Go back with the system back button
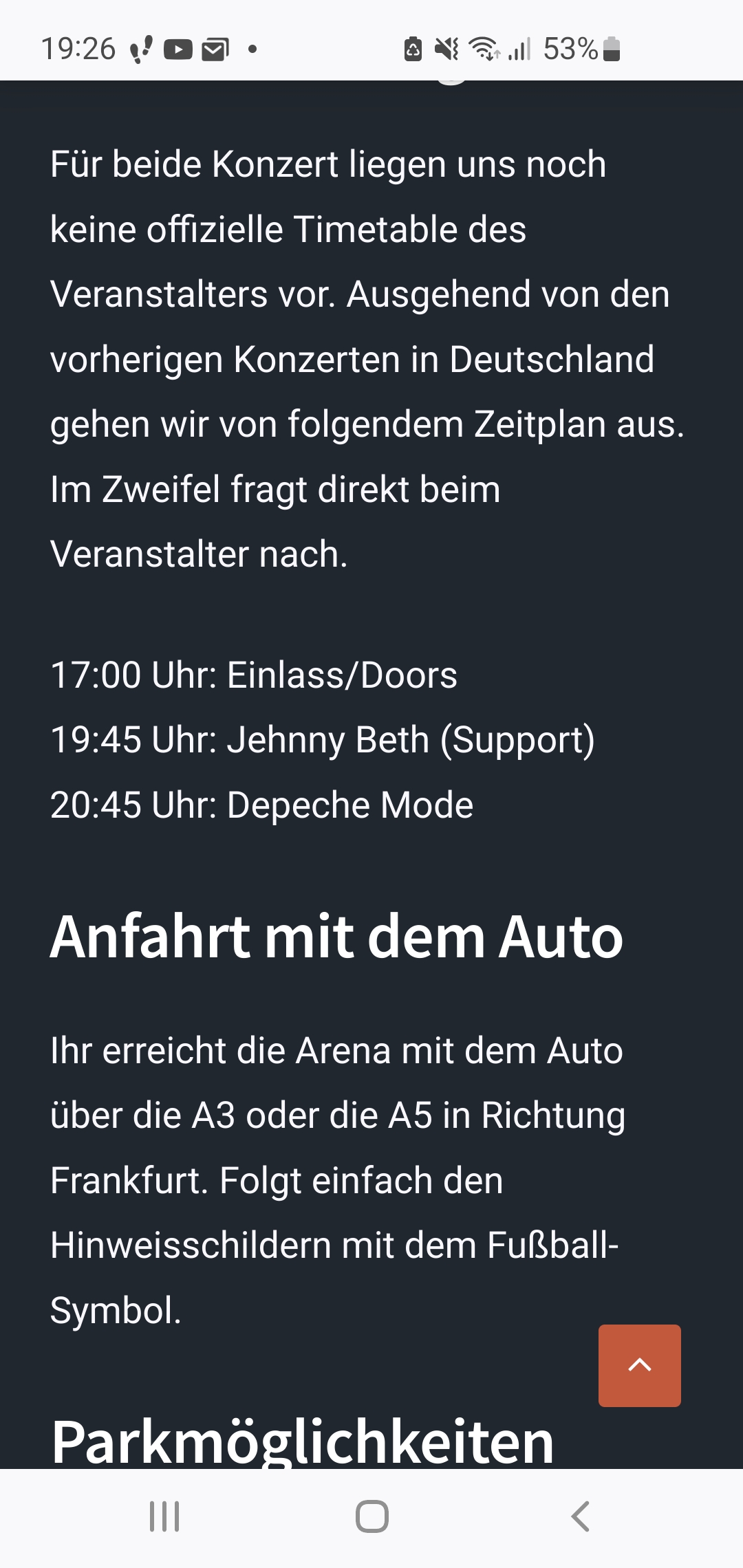This screenshot has height=1568, width=743. click(580, 1516)
